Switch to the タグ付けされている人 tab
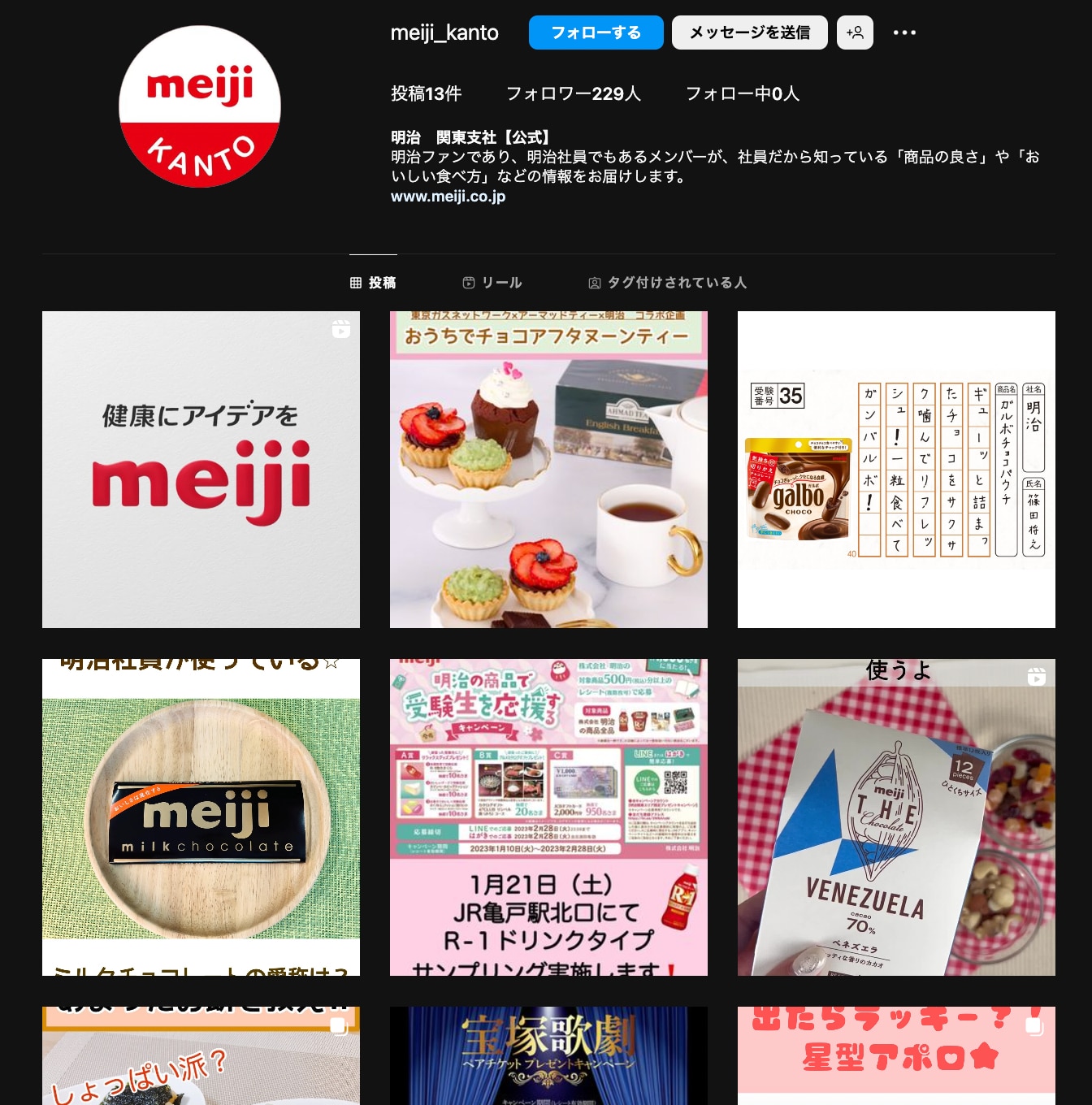The image size is (1092, 1105). pos(667,282)
